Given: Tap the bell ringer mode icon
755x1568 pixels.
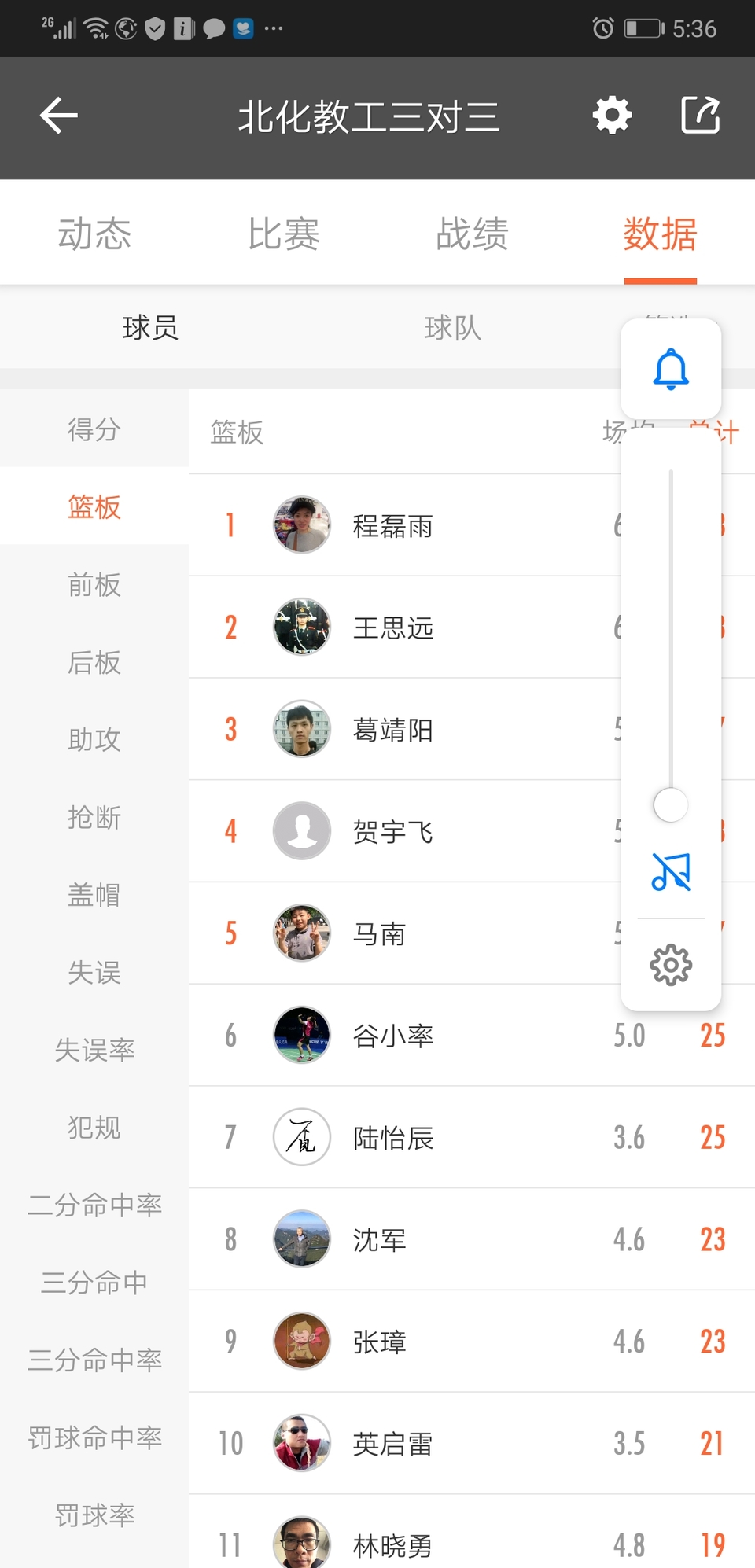Looking at the screenshot, I should click(671, 369).
